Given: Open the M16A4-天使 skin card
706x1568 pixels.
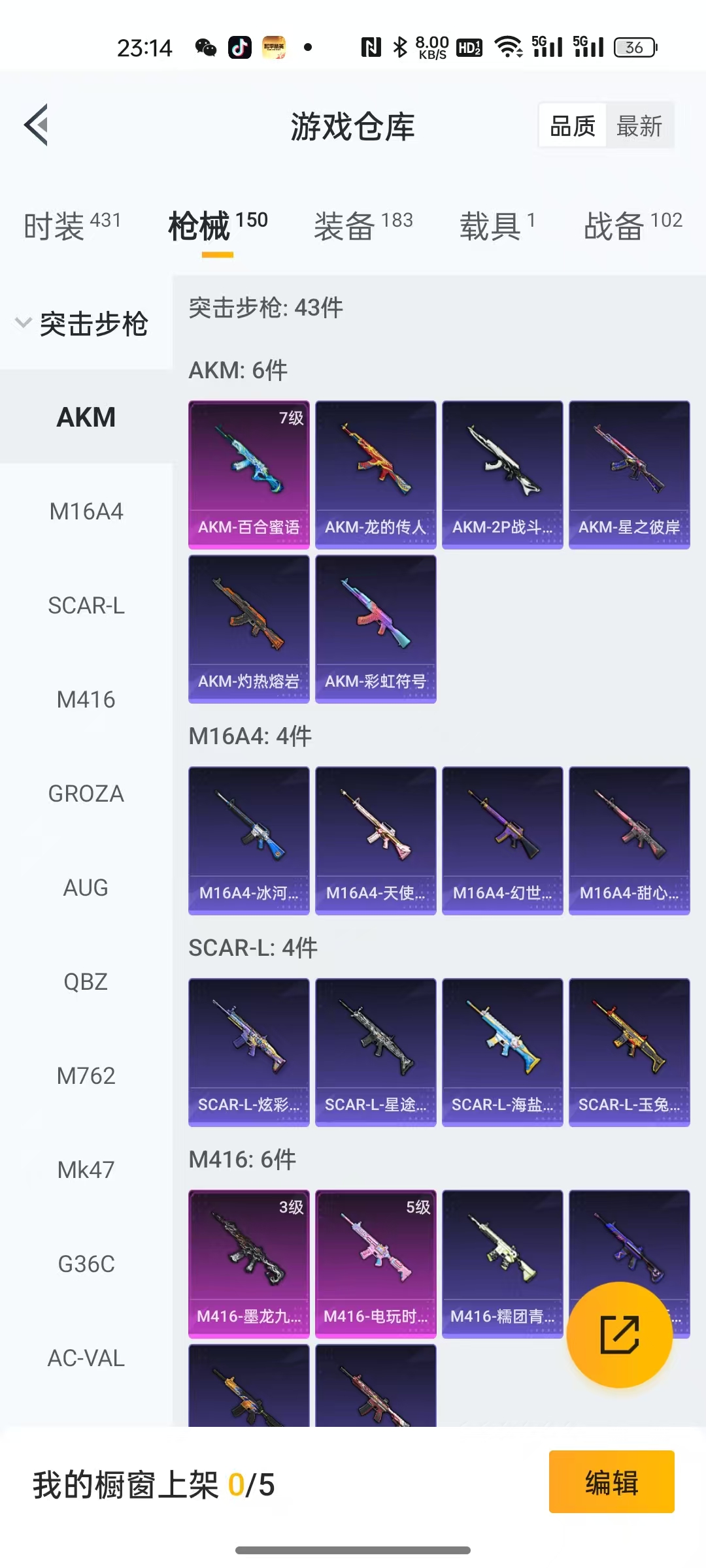Looking at the screenshot, I should (375, 840).
